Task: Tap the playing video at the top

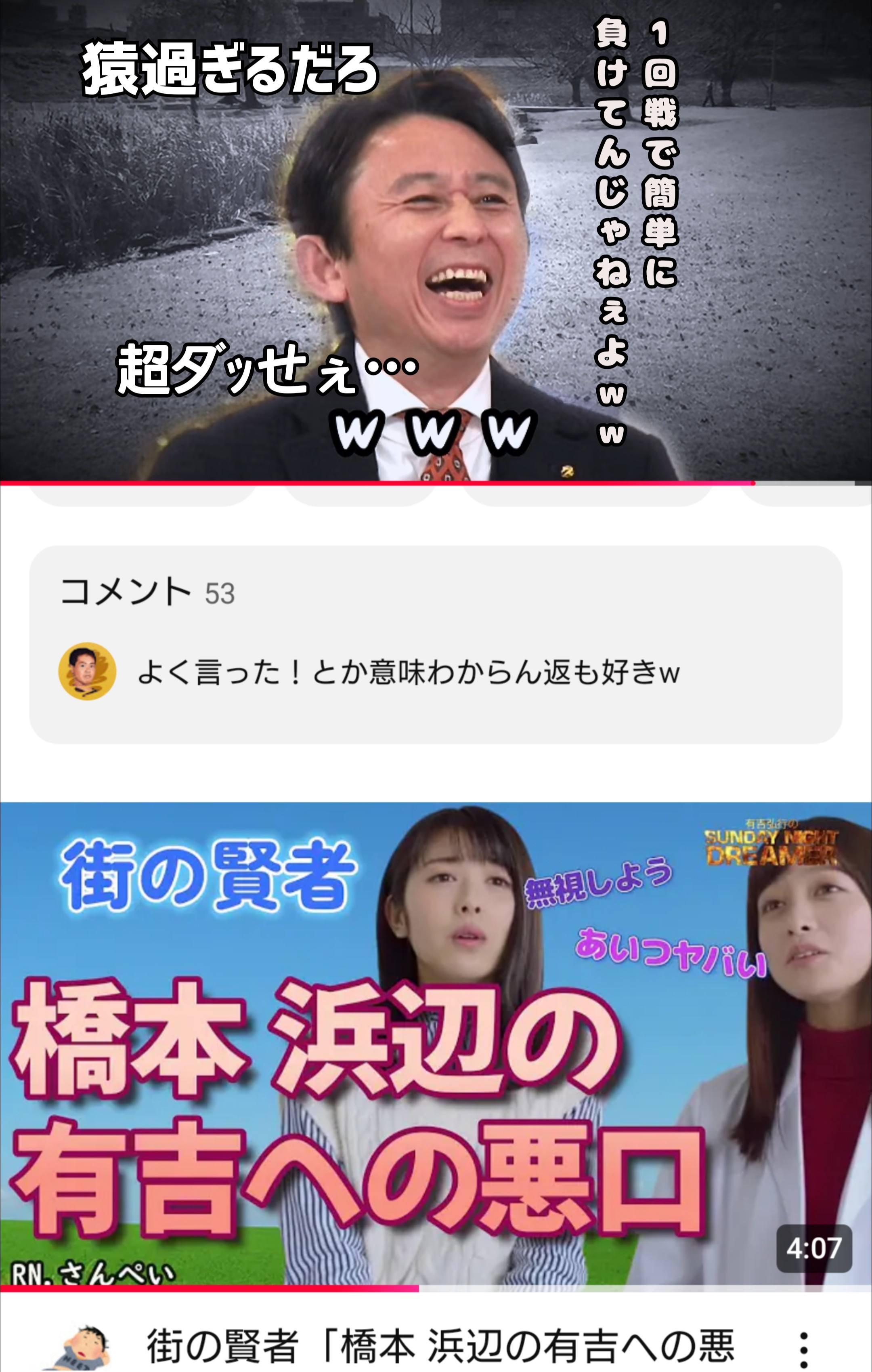Action: point(436,239)
